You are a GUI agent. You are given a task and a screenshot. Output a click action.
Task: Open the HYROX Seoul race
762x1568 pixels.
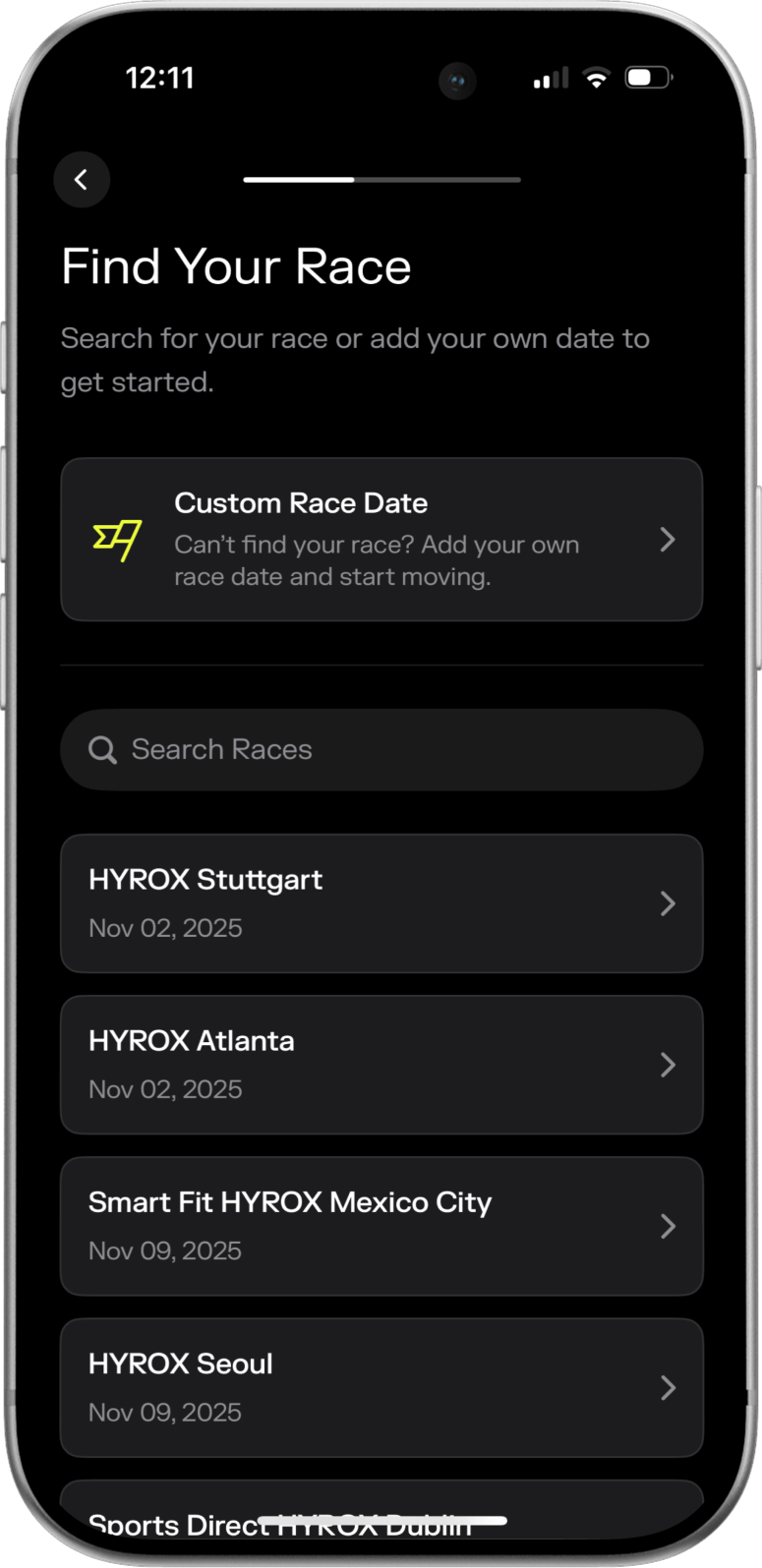coord(381,1387)
